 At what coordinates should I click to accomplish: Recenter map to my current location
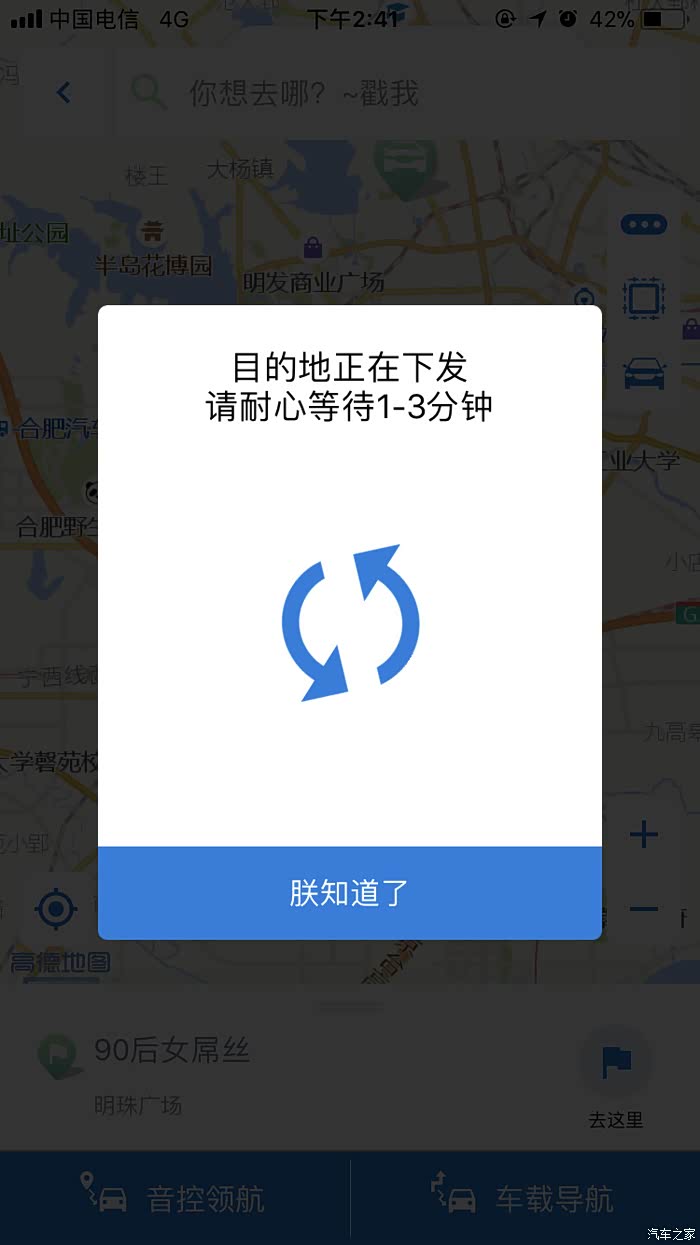pos(55,909)
